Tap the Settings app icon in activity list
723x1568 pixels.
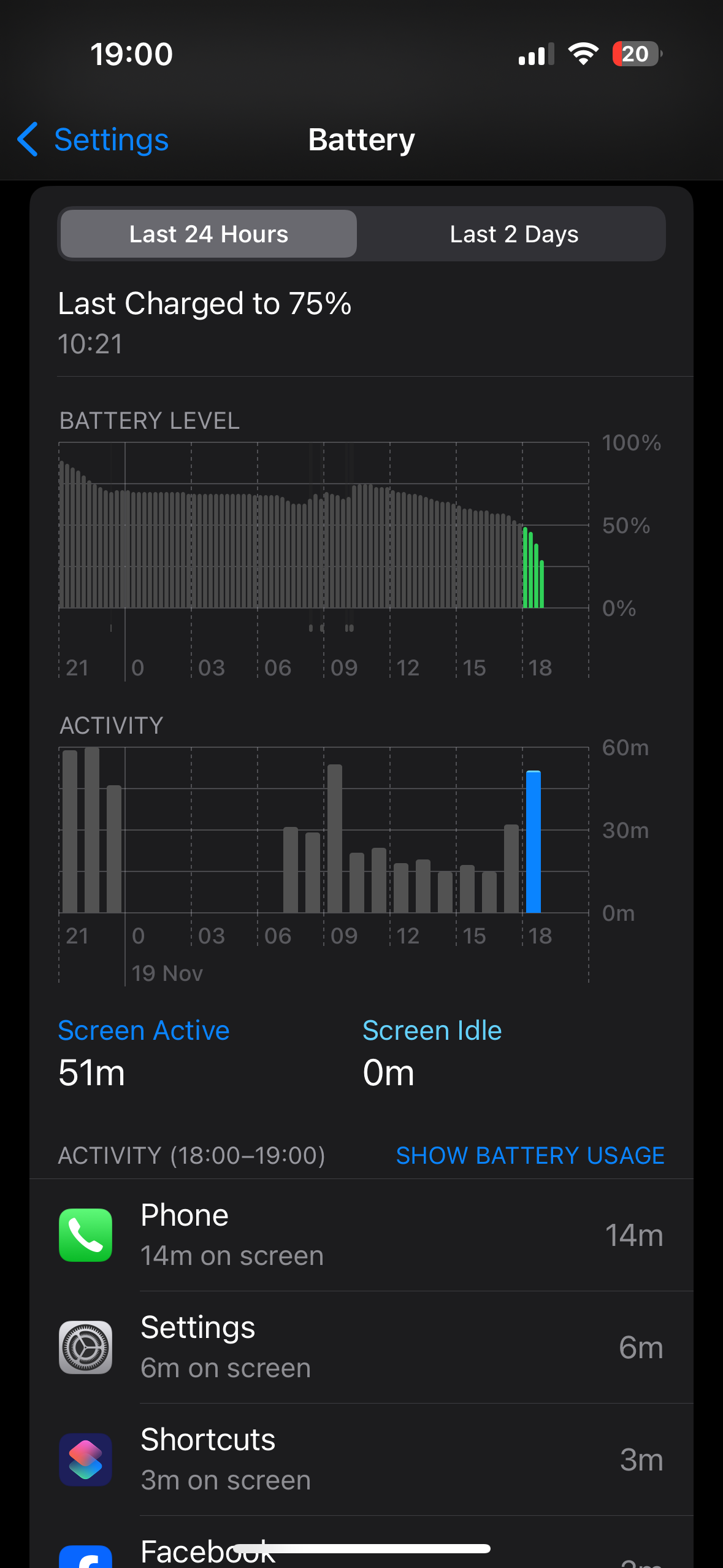[85, 1348]
